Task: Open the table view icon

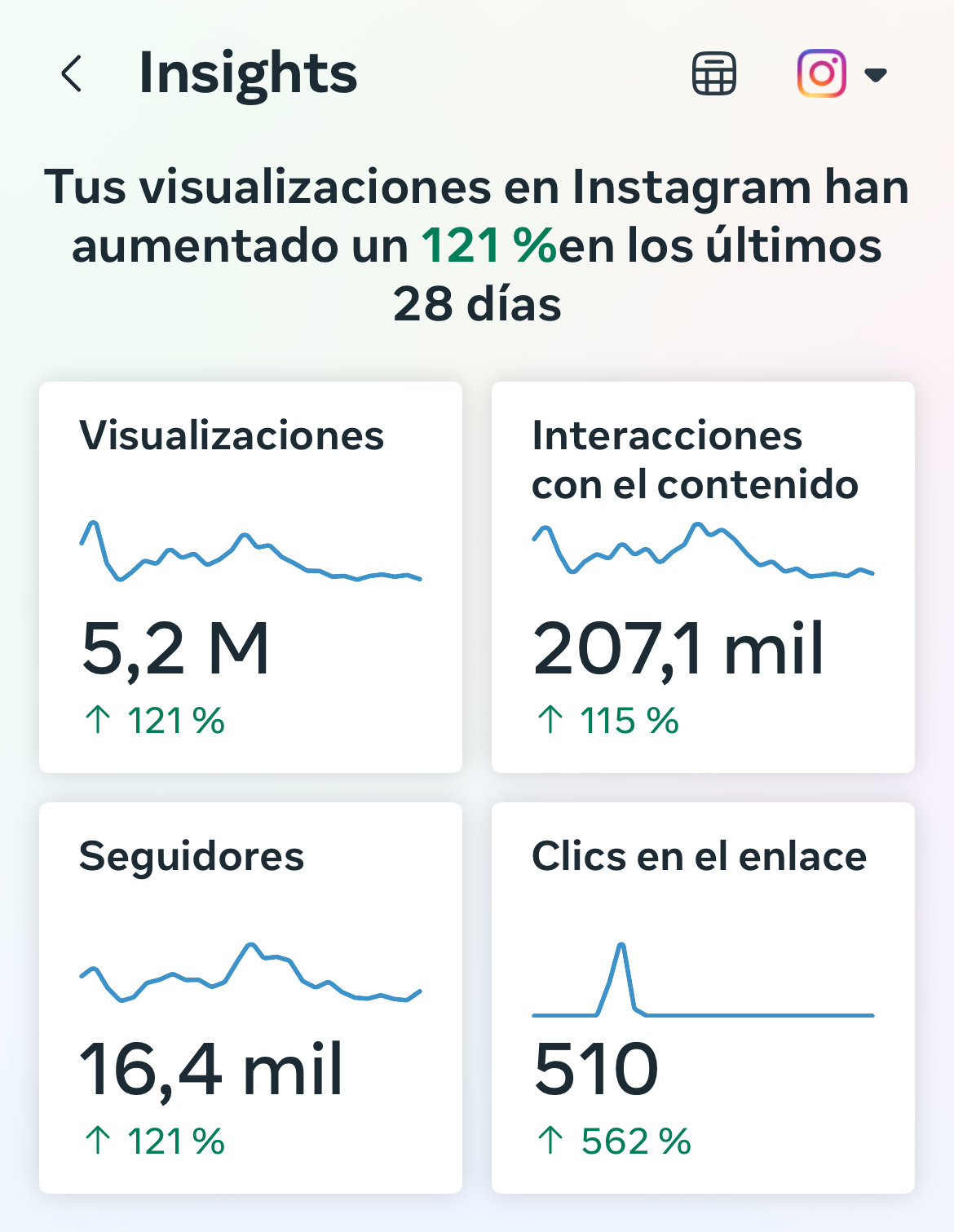Action: pyautogui.click(x=713, y=74)
